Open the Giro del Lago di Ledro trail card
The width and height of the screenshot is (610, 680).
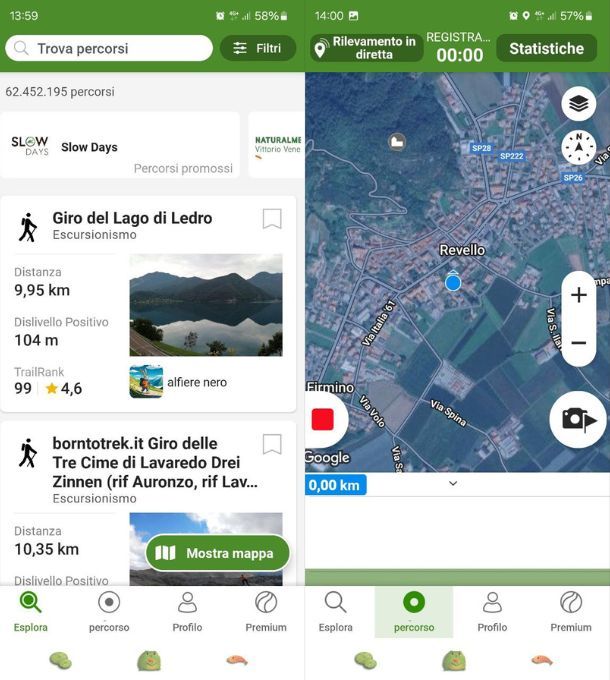pos(150,300)
